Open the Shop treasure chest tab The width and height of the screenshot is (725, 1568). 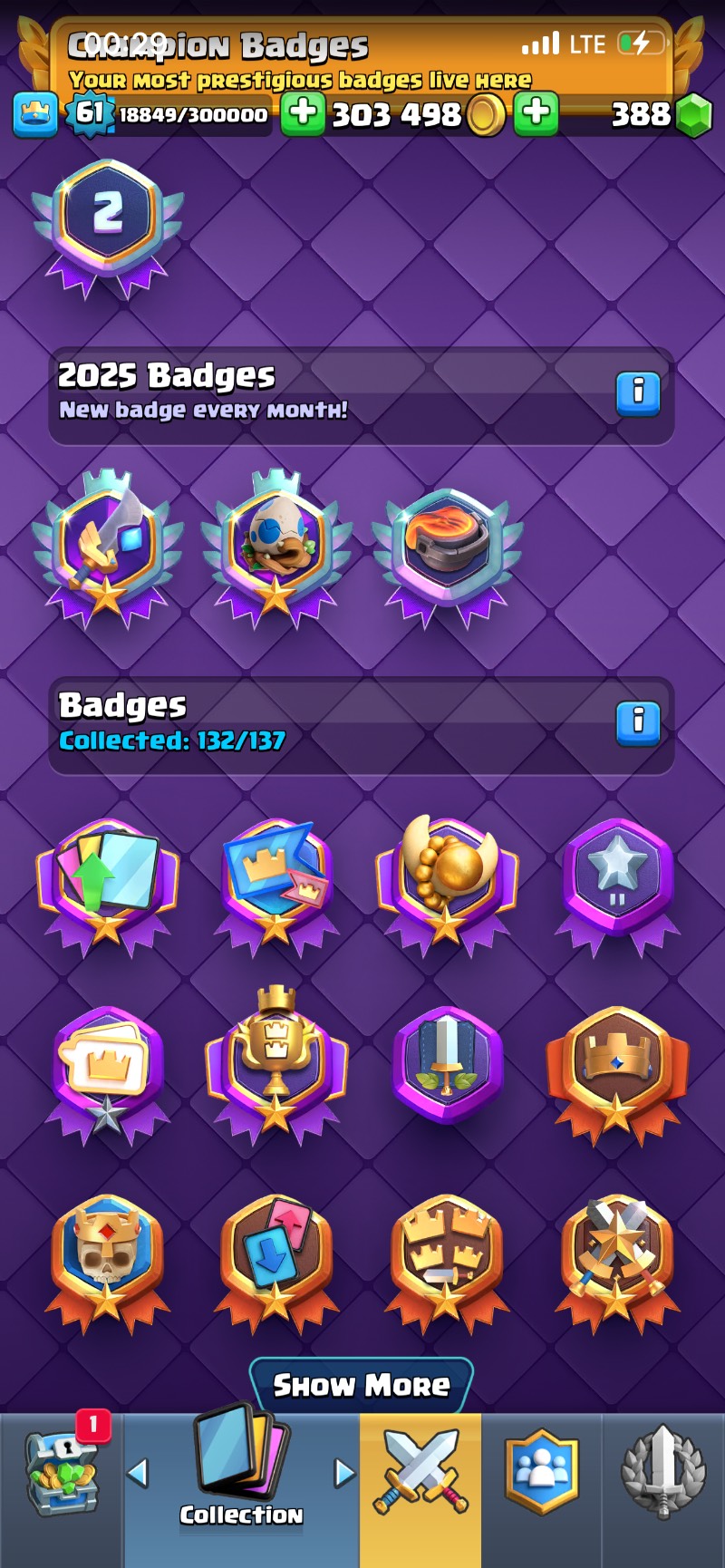click(62, 1473)
